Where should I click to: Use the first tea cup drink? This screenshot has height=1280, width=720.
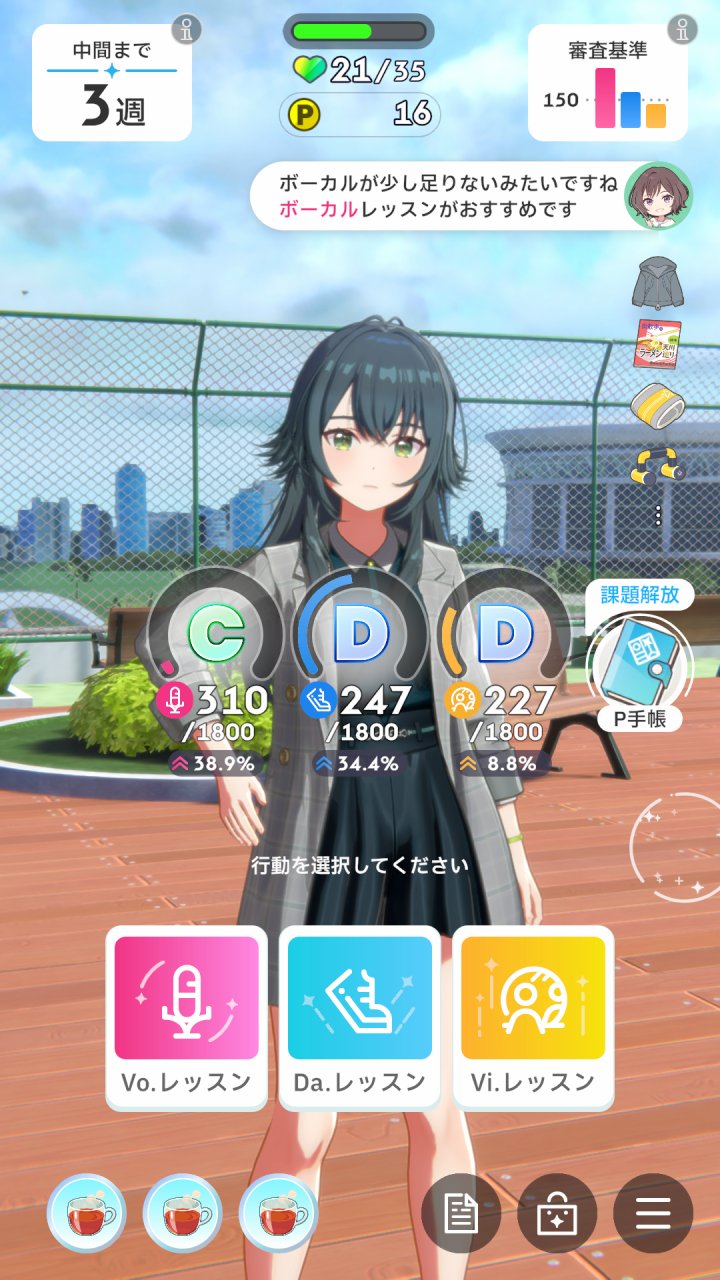click(x=87, y=1213)
